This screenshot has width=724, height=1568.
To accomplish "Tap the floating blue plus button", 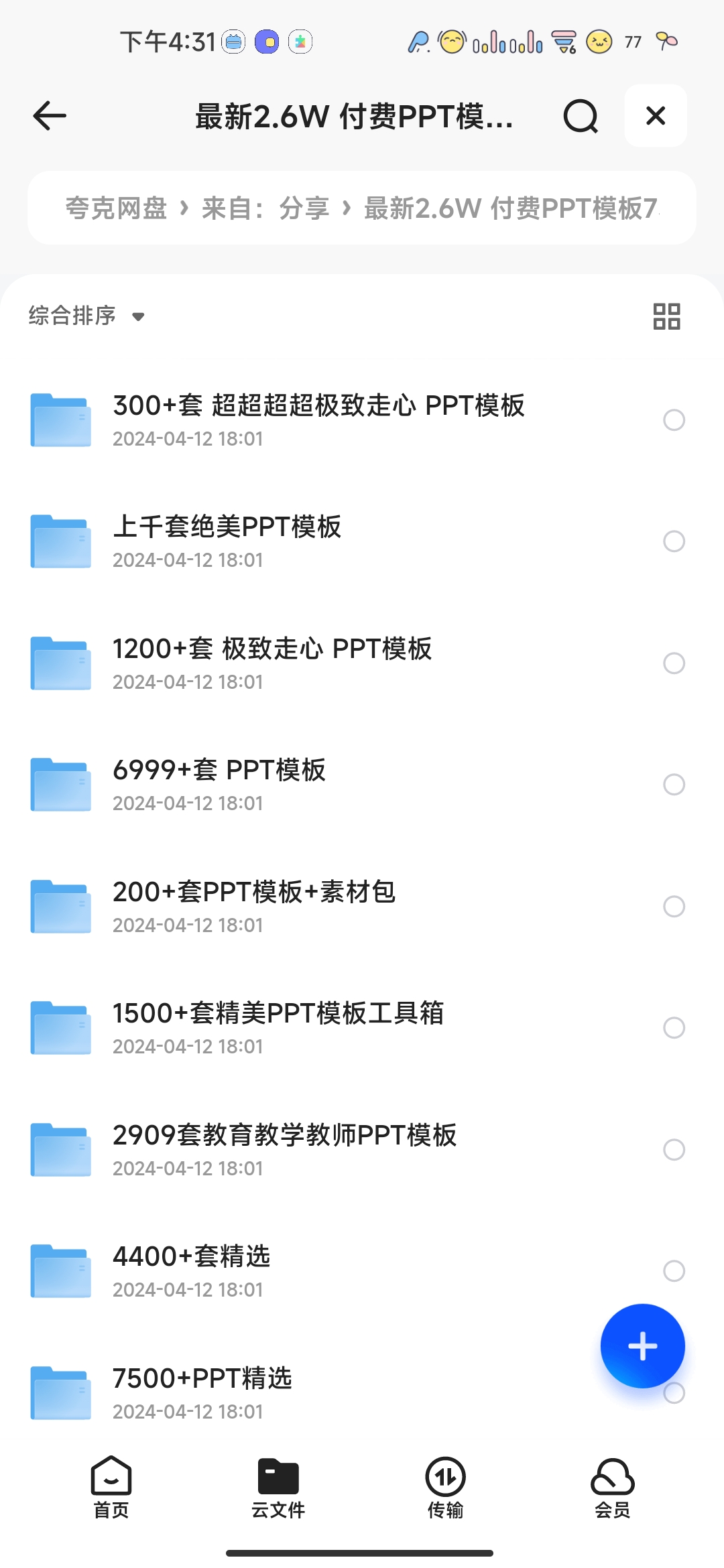I will click(642, 1346).
